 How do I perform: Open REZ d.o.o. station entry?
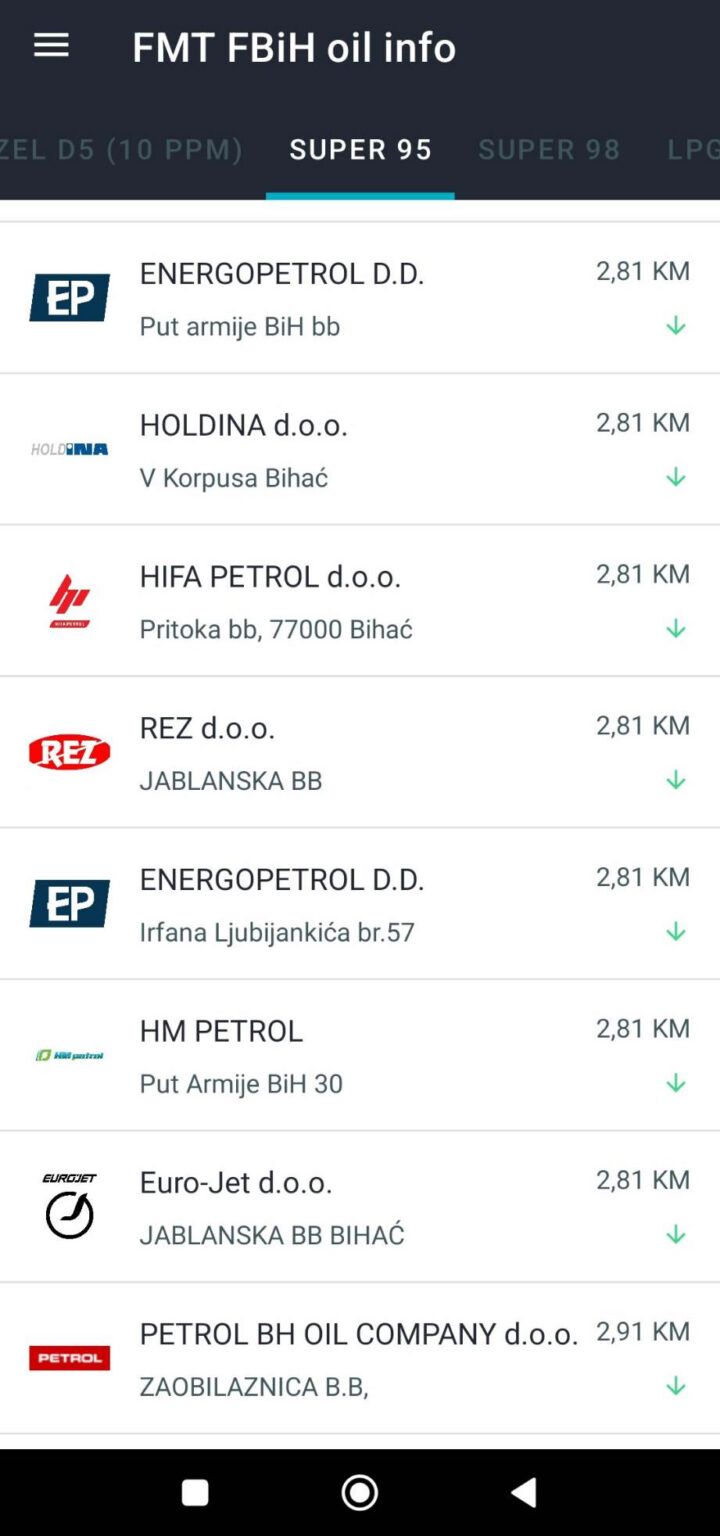click(x=360, y=752)
